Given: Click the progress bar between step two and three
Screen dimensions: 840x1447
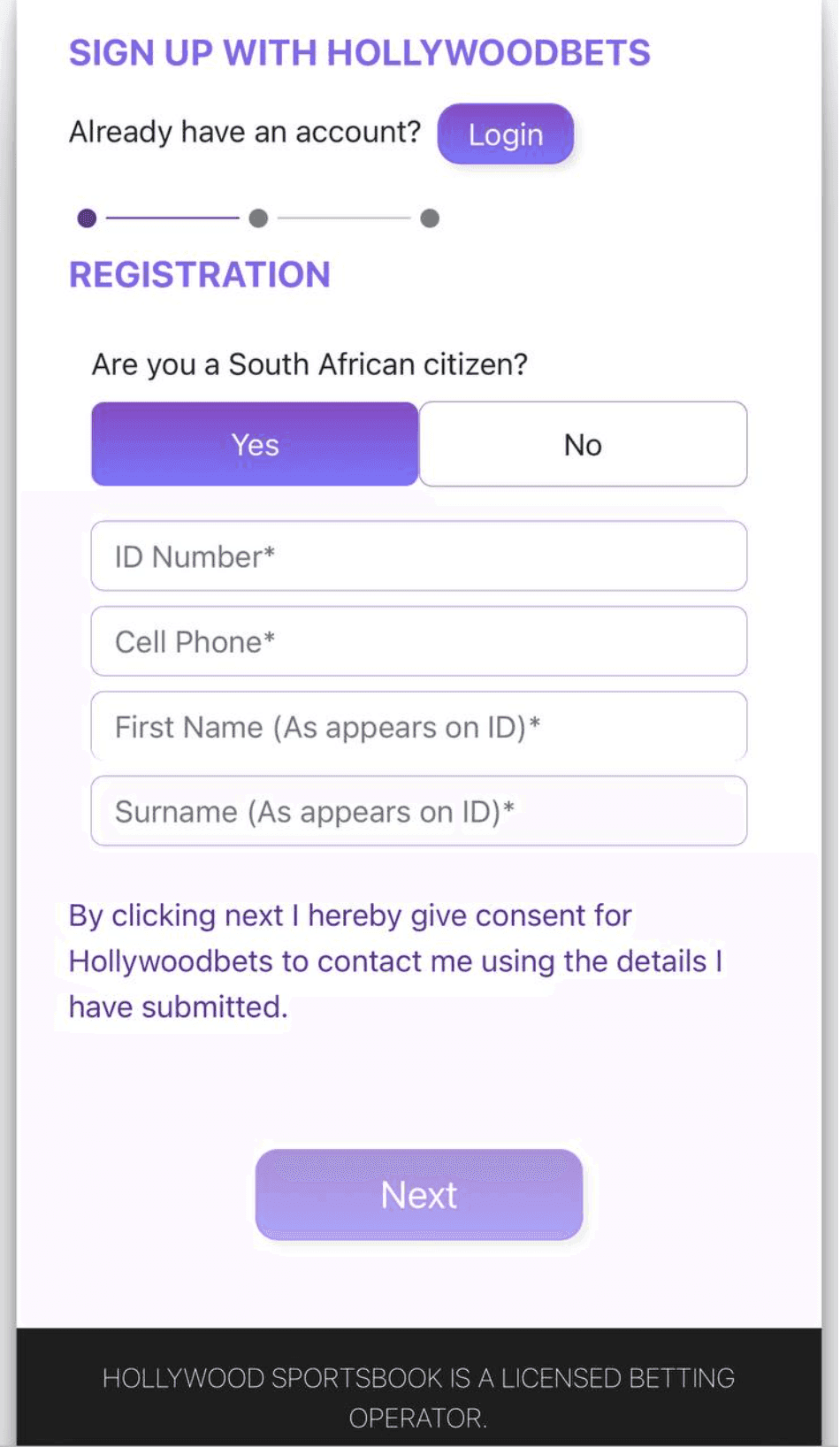Looking at the screenshot, I should tap(346, 218).
